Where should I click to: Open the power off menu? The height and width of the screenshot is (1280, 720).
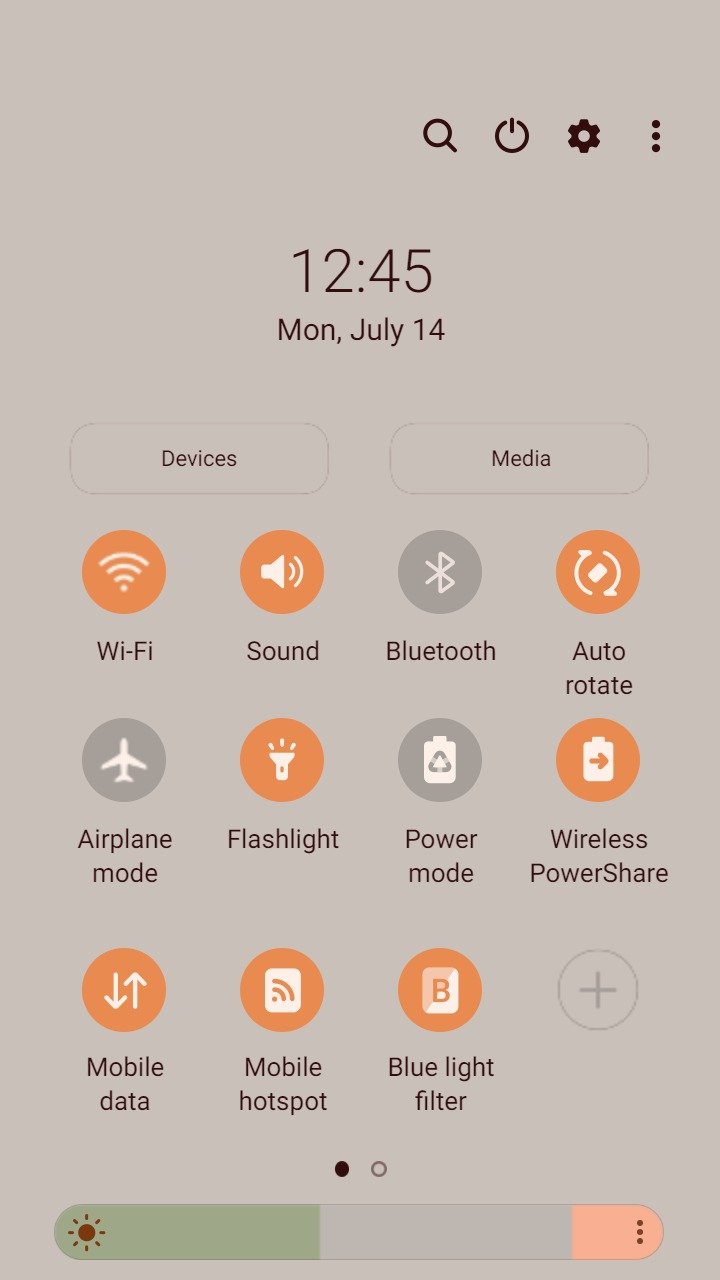[512, 135]
